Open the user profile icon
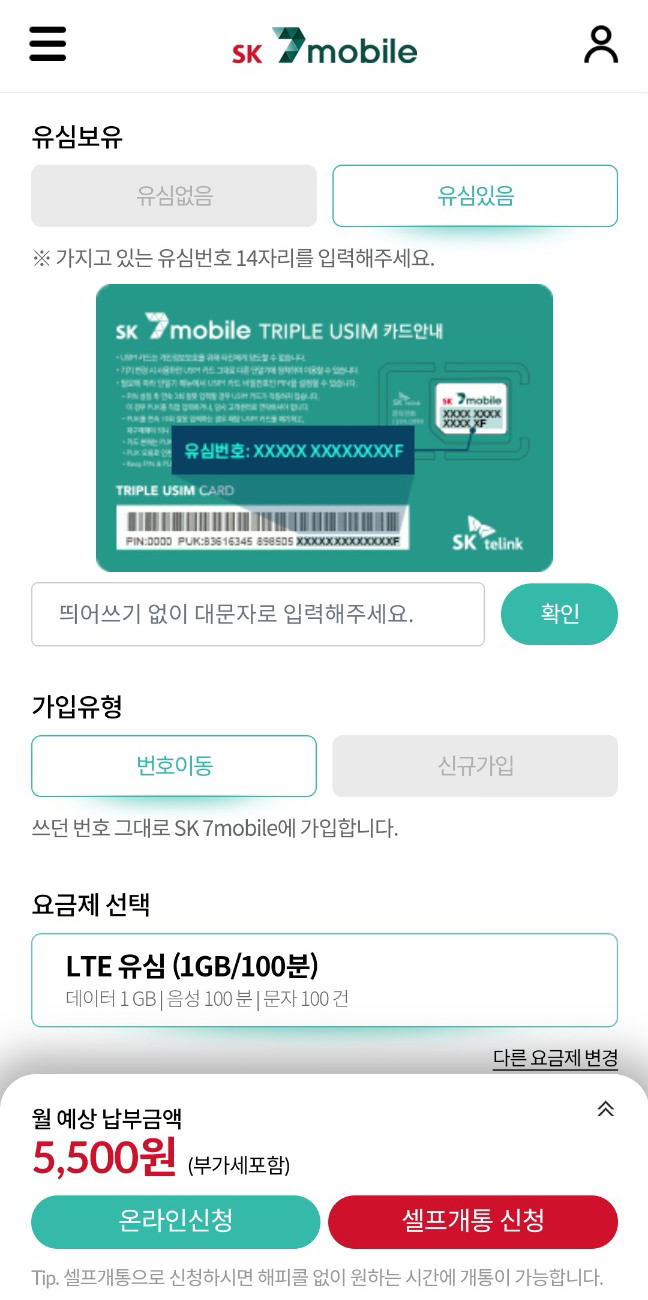648x1300 pixels. (601, 45)
